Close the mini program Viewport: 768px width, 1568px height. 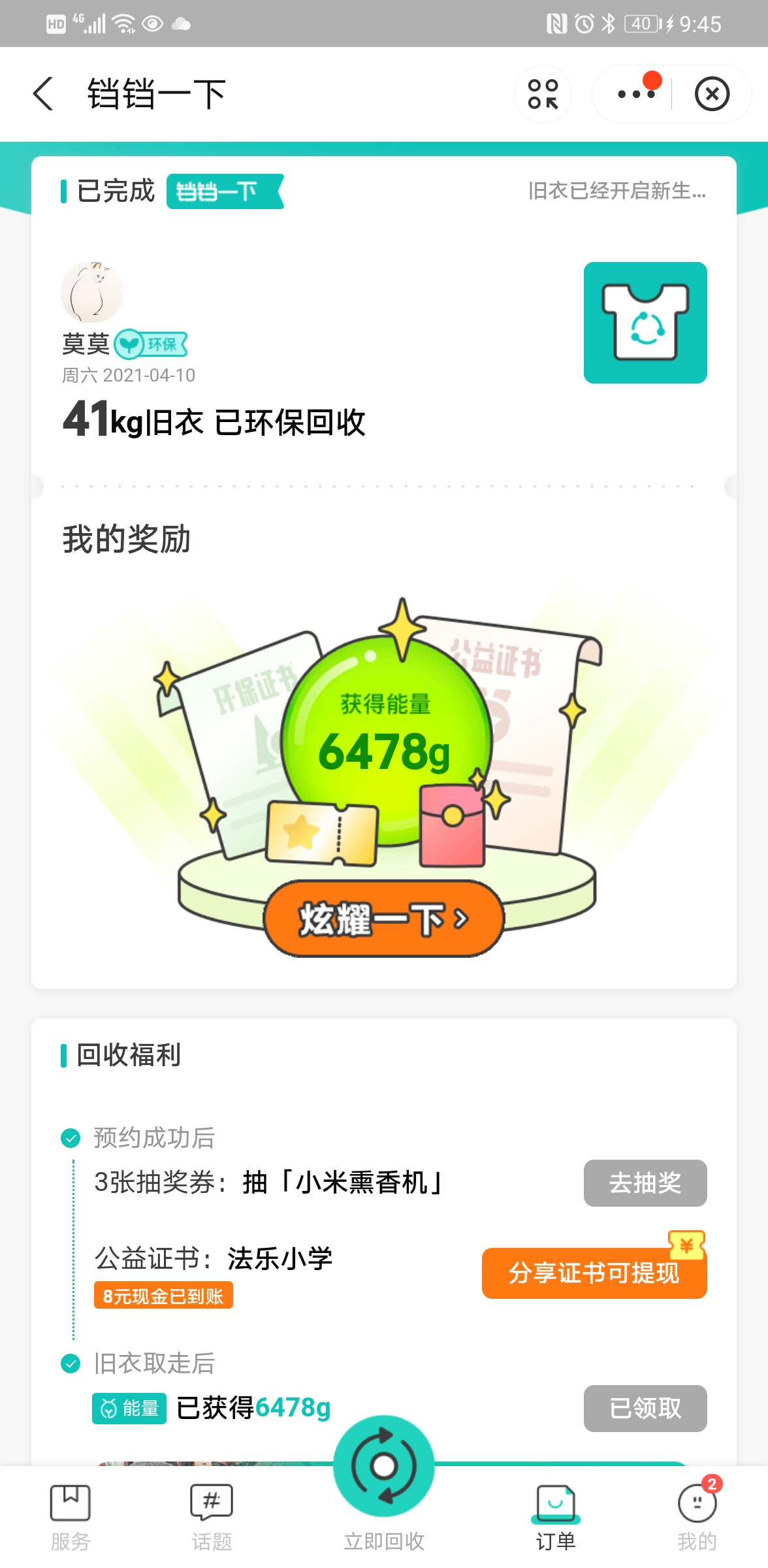[712, 94]
